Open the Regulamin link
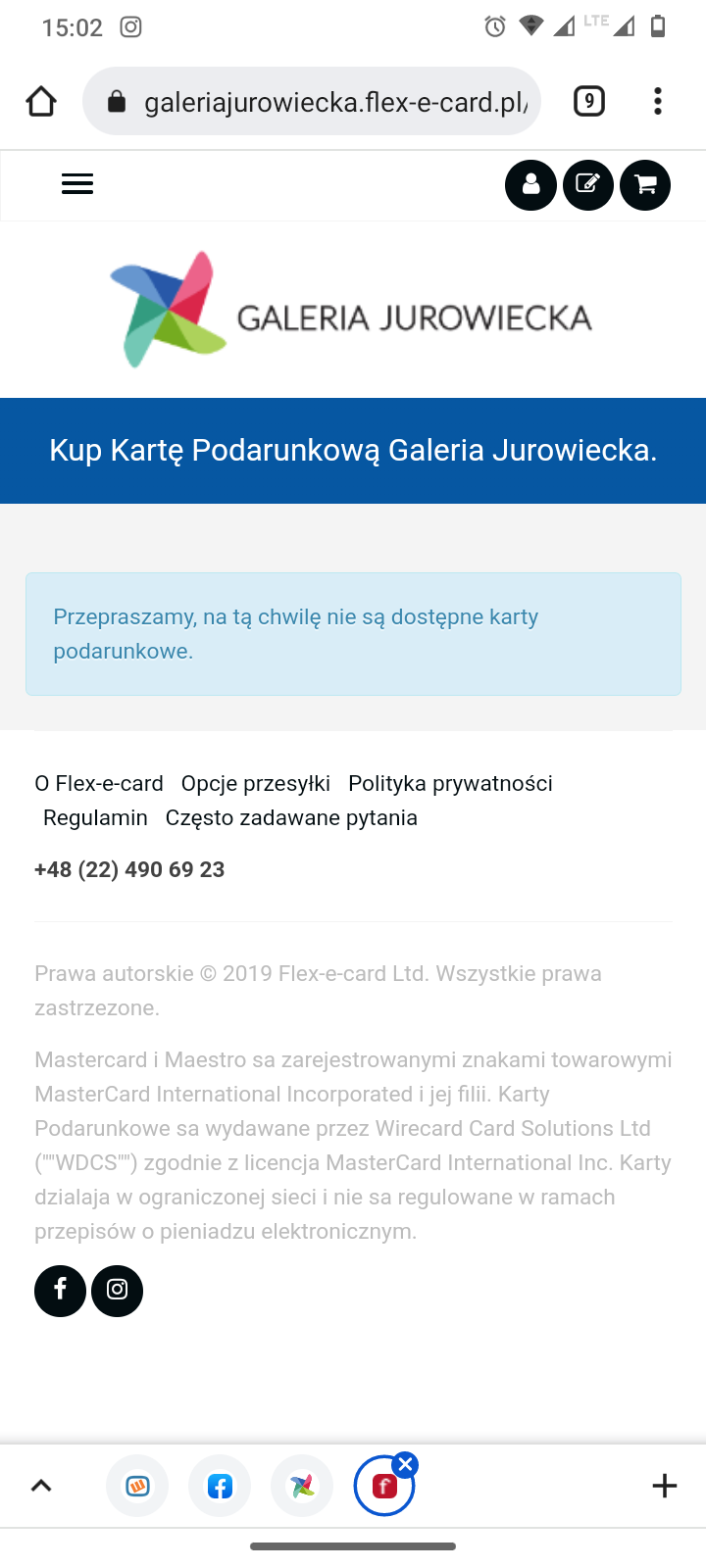Viewport: 706px width, 1568px height. [95, 818]
